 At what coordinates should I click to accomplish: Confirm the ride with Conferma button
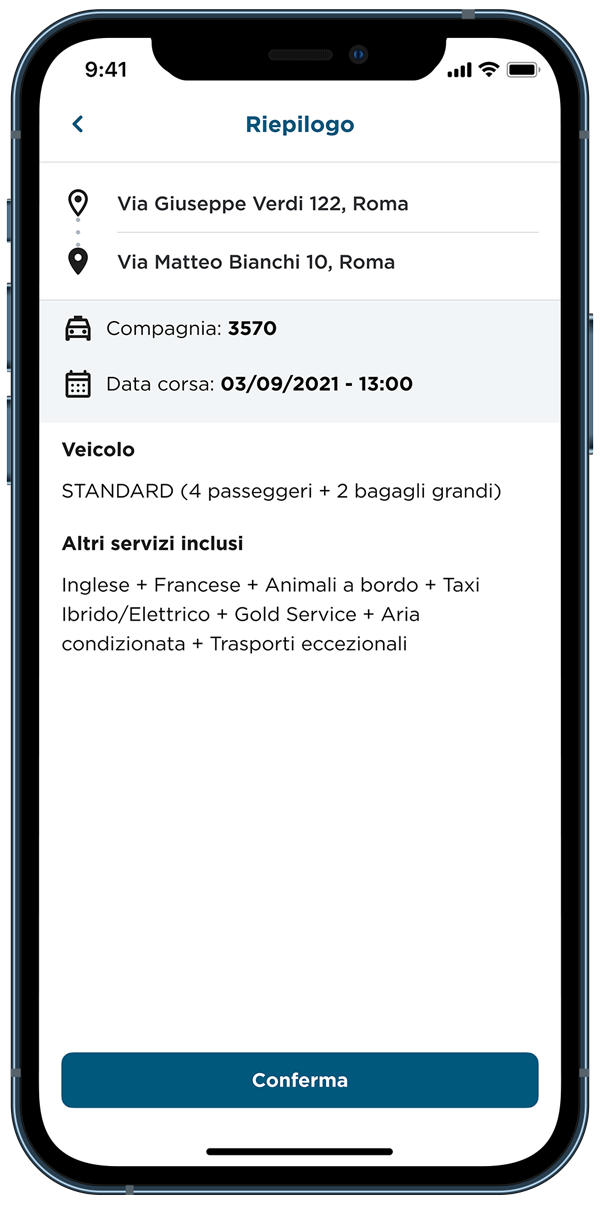[300, 1080]
